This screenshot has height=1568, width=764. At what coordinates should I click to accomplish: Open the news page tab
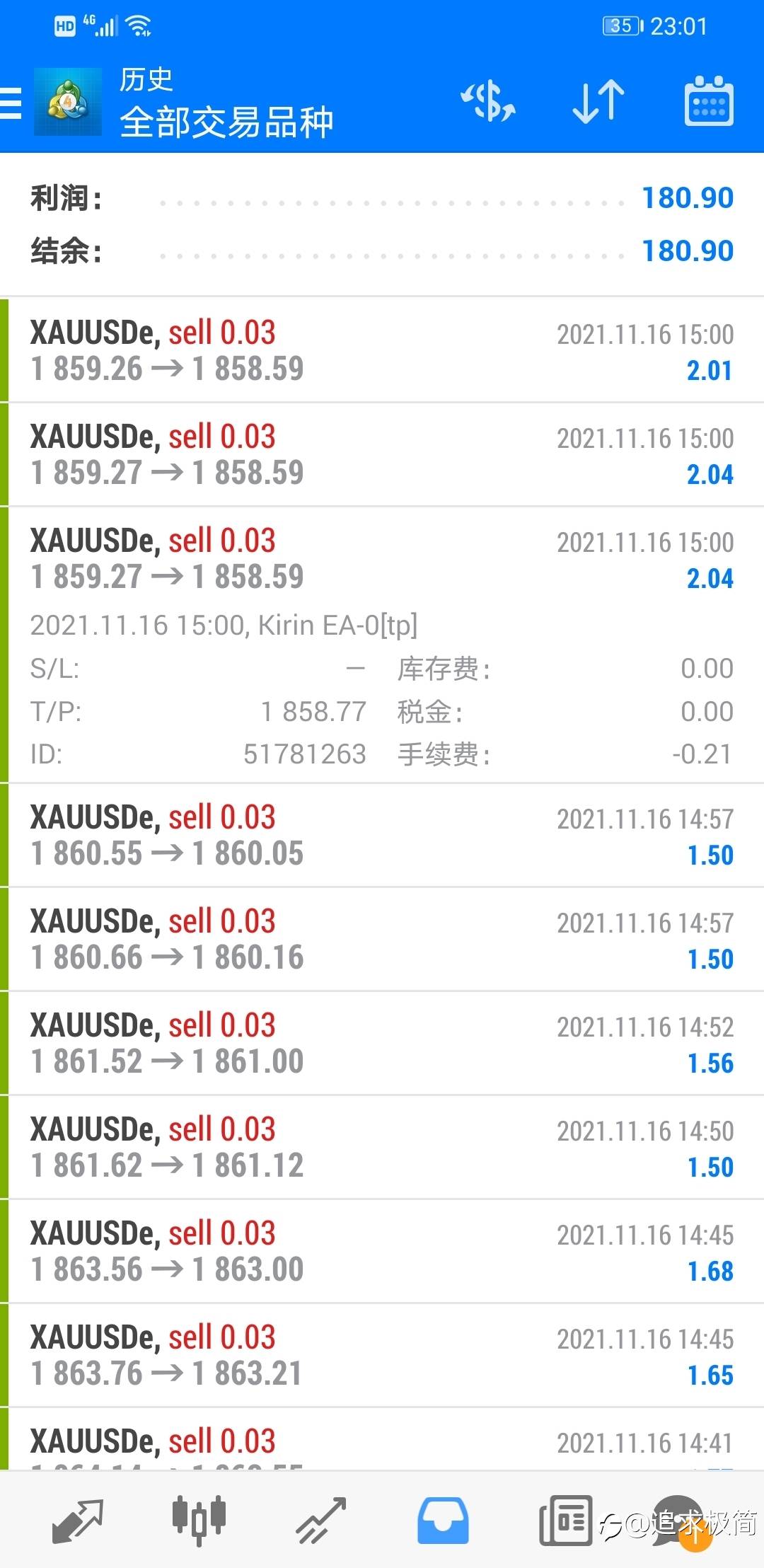coord(566,1520)
